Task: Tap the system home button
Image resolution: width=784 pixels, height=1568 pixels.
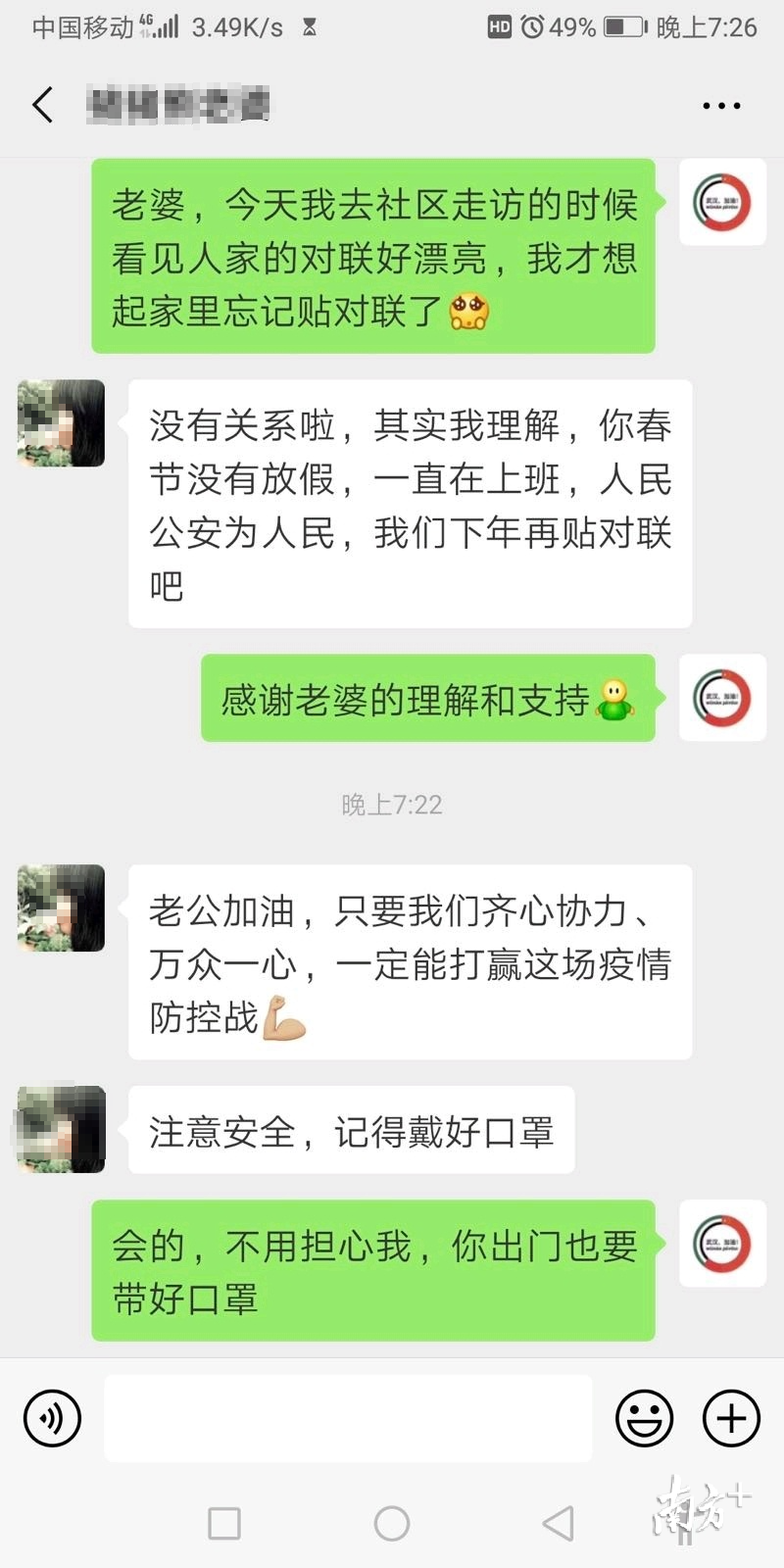Action: click(x=392, y=1523)
